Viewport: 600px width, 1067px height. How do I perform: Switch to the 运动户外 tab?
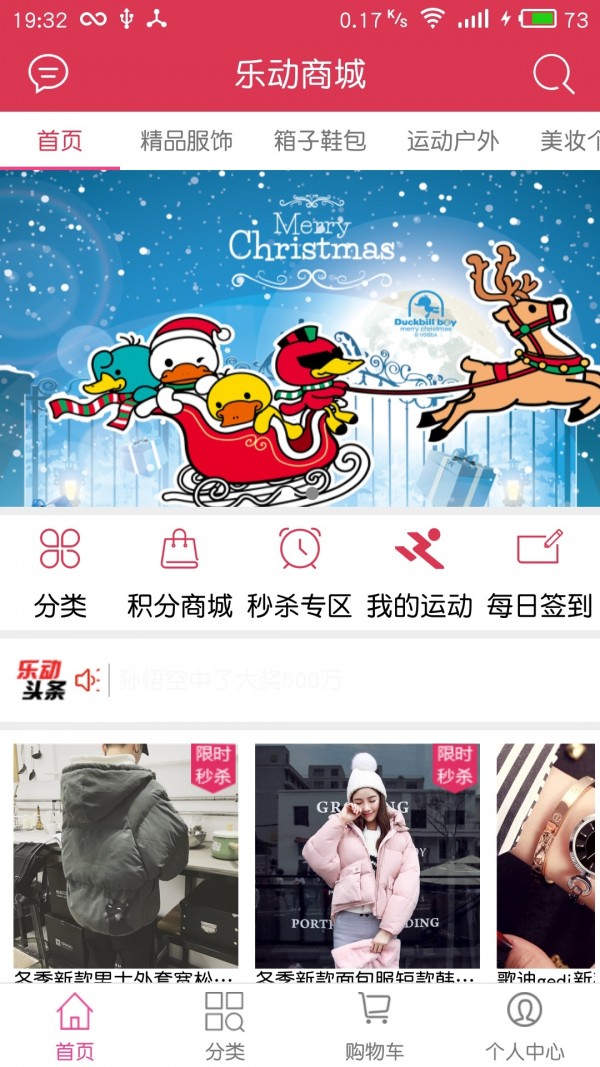453,141
